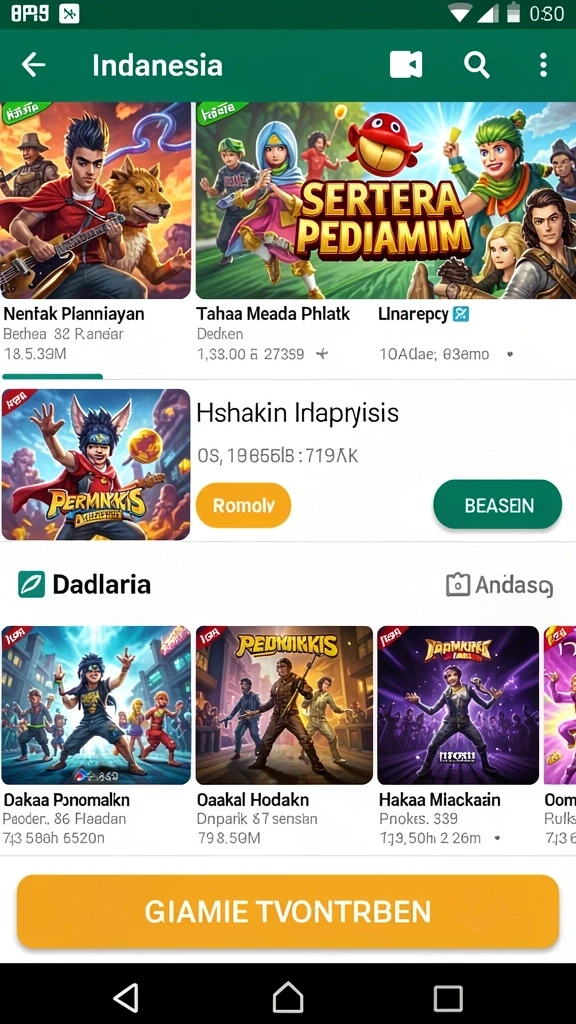This screenshot has height=1024, width=576.
Task: Tap the GIAMIE TVONTRBEN button
Action: tap(288, 912)
